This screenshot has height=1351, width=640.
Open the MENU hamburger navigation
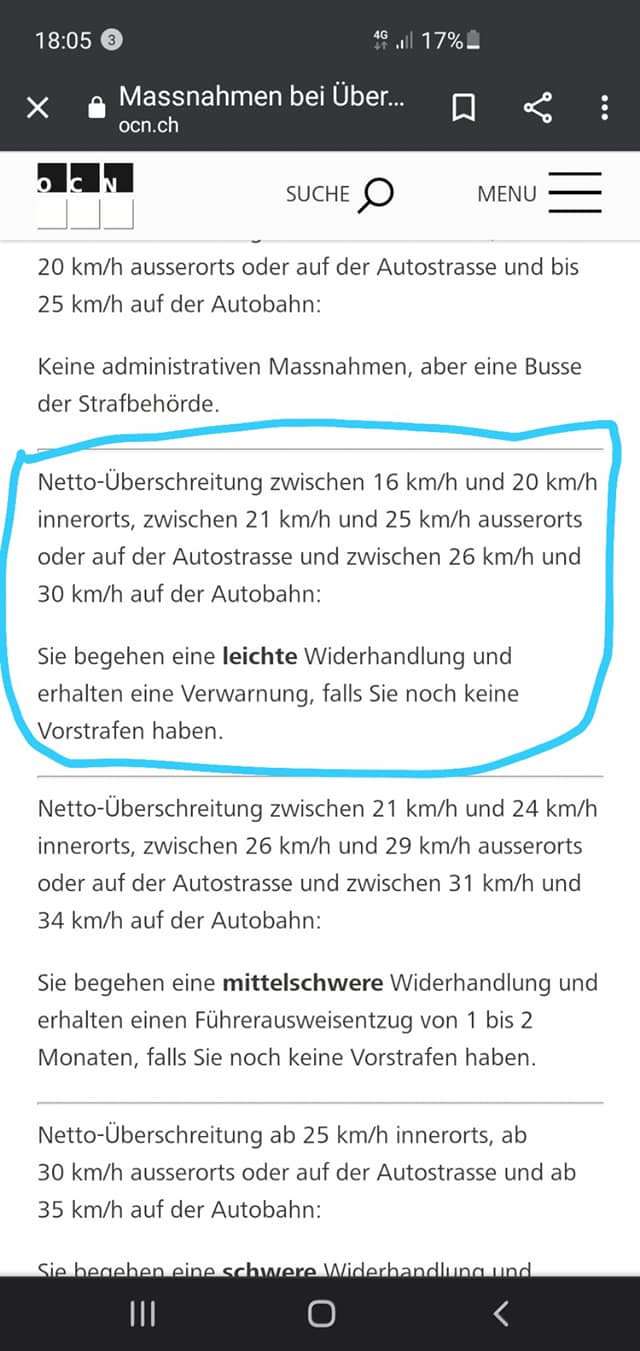tap(539, 193)
